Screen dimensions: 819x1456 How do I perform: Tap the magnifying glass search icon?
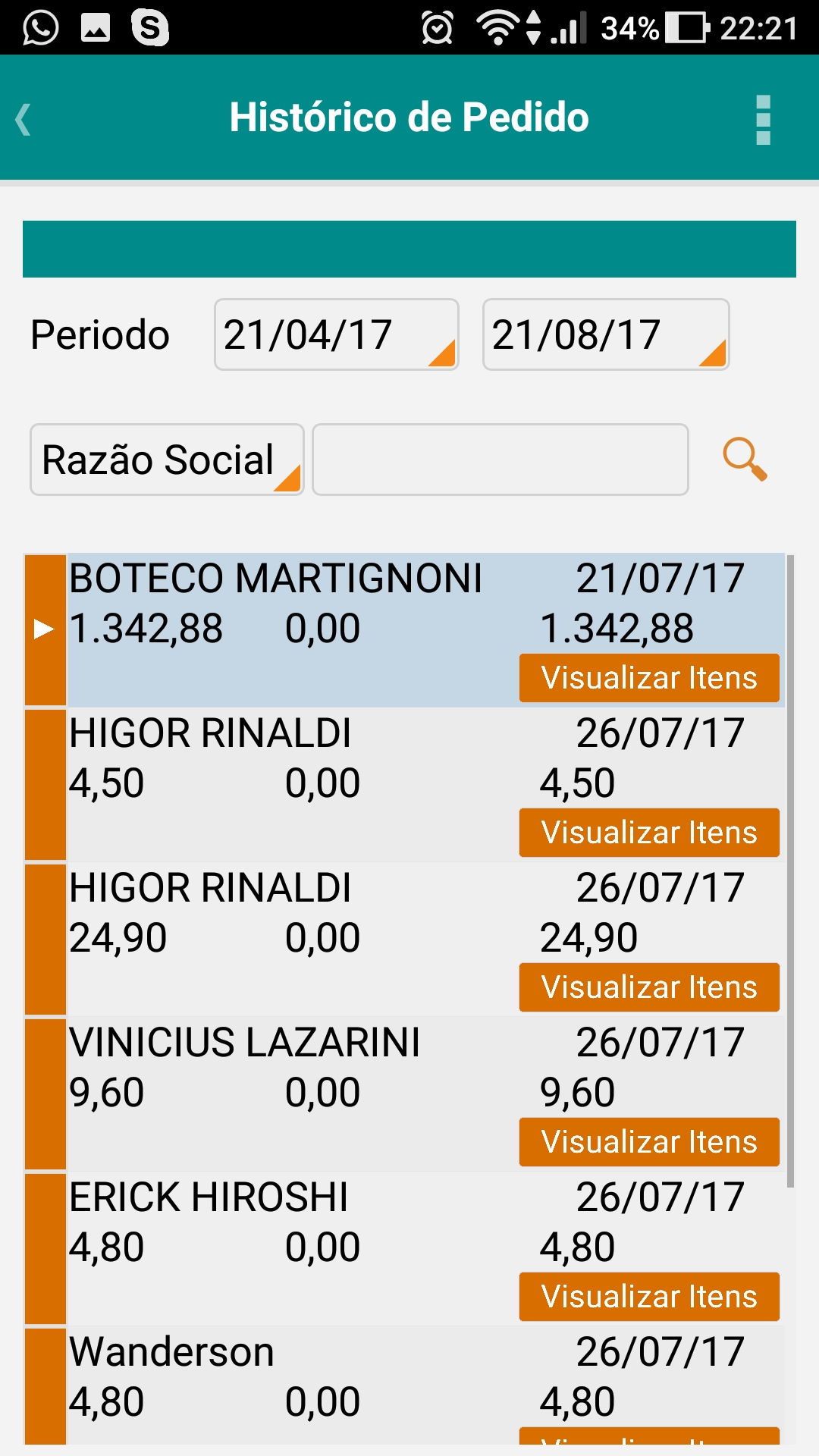pyautogui.click(x=745, y=460)
